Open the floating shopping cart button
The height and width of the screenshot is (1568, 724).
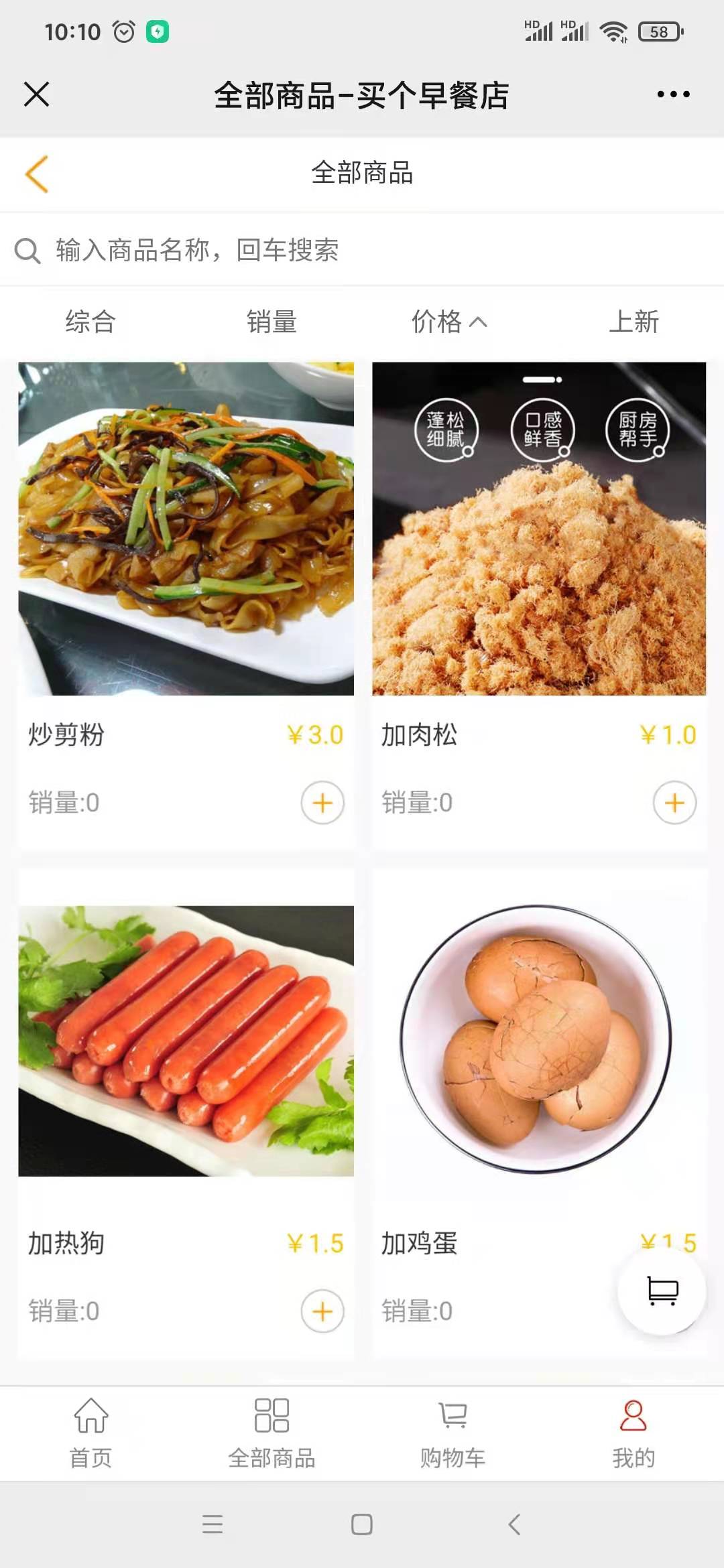coord(662,1291)
